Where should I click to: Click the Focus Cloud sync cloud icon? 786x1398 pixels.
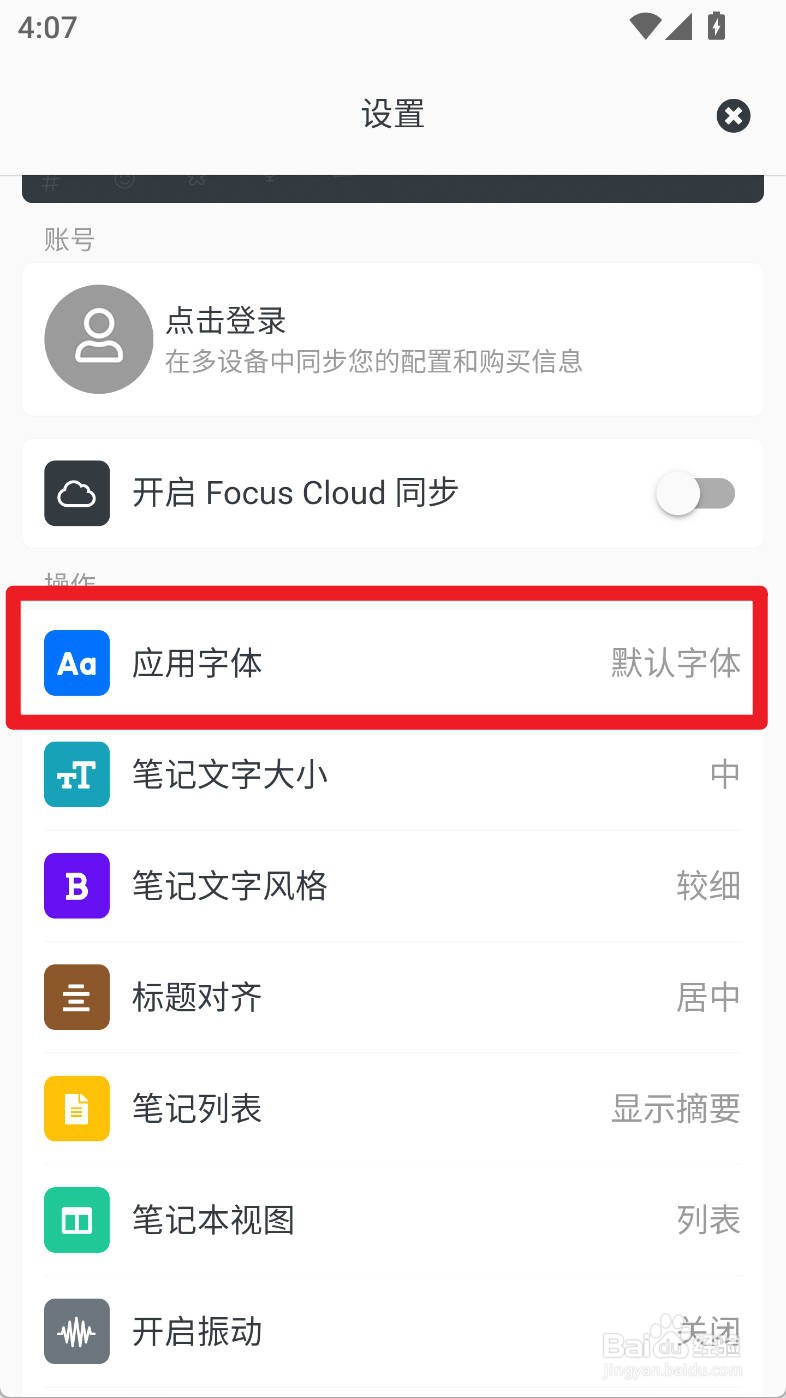click(x=76, y=493)
